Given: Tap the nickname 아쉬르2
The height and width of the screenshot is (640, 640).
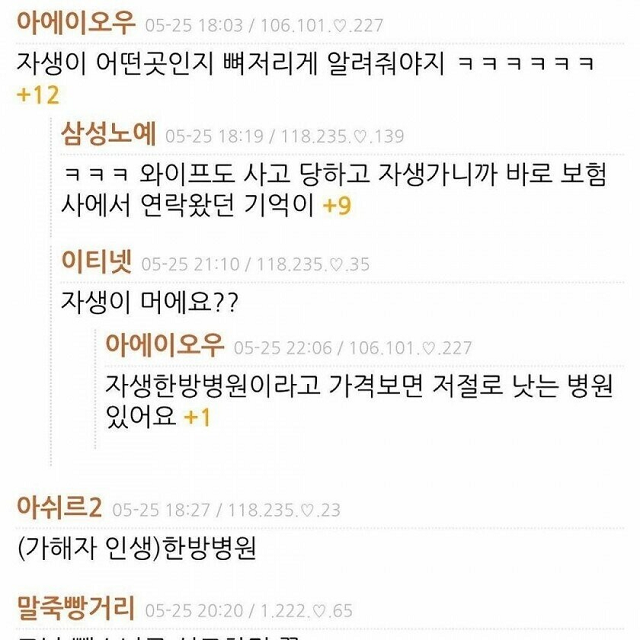Looking at the screenshot, I should point(60,508).
